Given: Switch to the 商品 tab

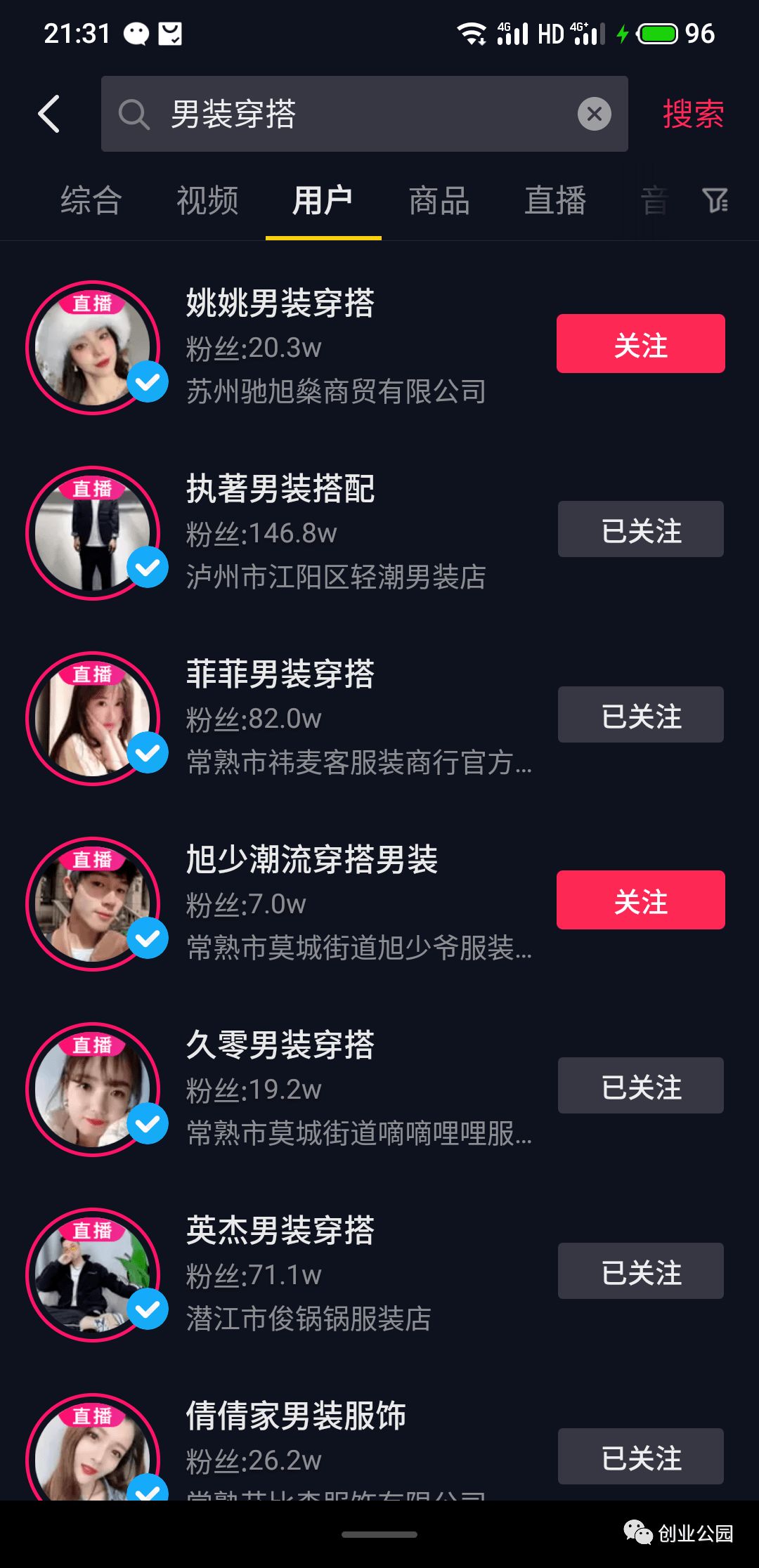Looking at the screenshot, I should tap(439, 201).
